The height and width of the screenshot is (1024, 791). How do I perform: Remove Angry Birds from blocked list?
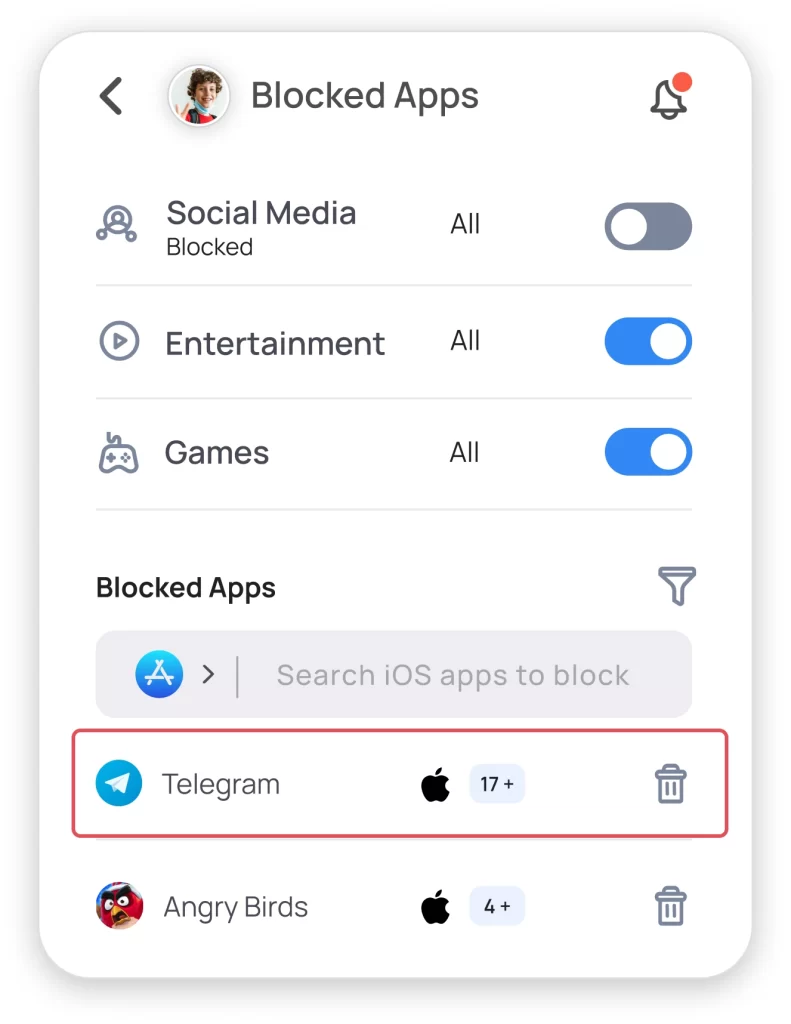[x=670, y=907]
